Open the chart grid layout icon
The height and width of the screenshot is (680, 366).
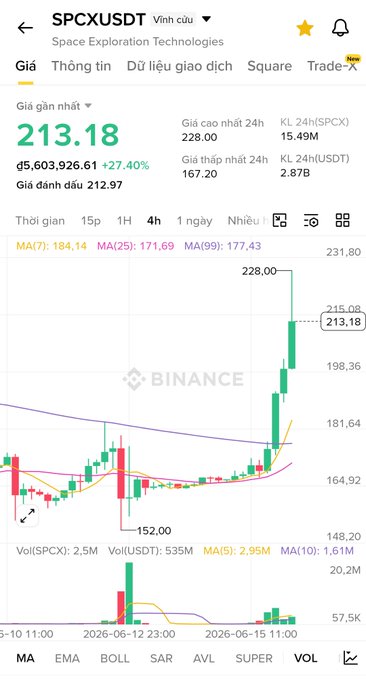(343, 220)
